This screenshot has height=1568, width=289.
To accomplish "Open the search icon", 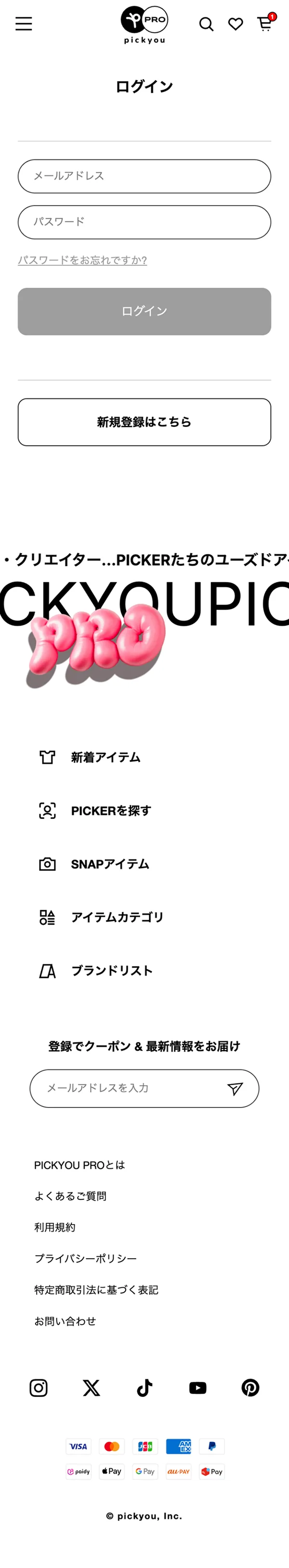I will 206,25.
